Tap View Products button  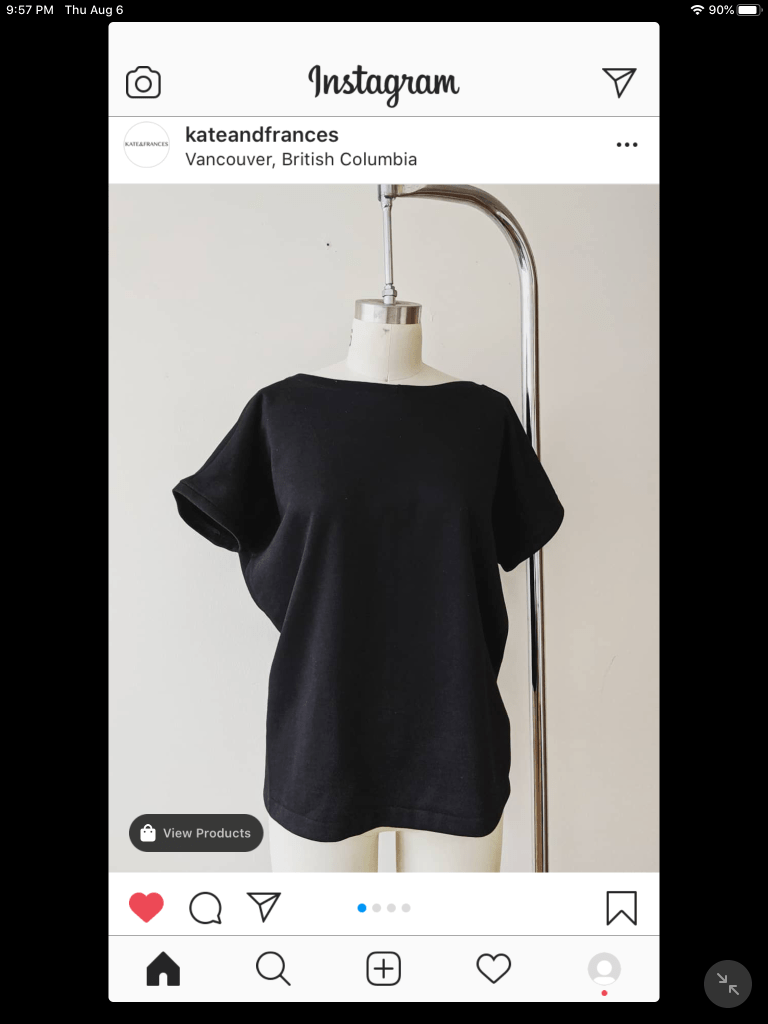click(196, 833)
